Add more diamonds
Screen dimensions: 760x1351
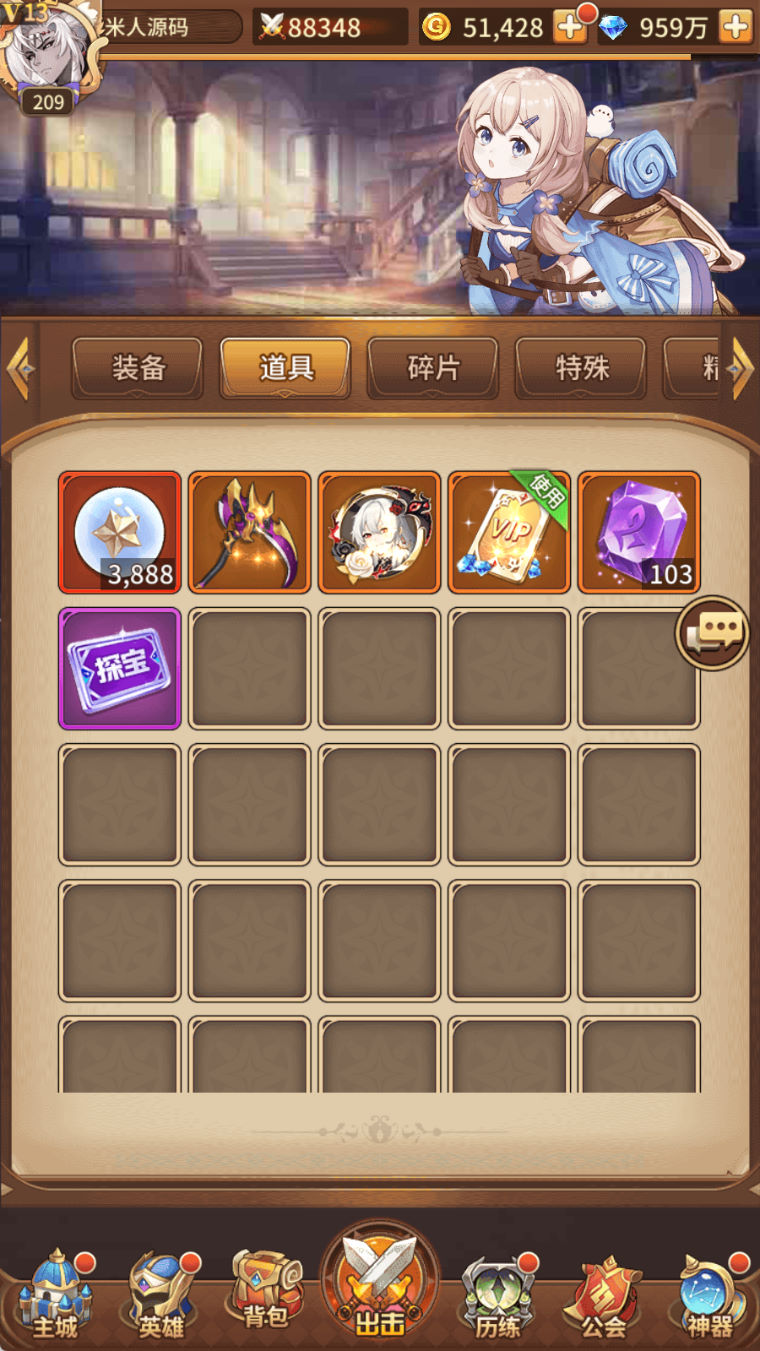tap(735, 27)
